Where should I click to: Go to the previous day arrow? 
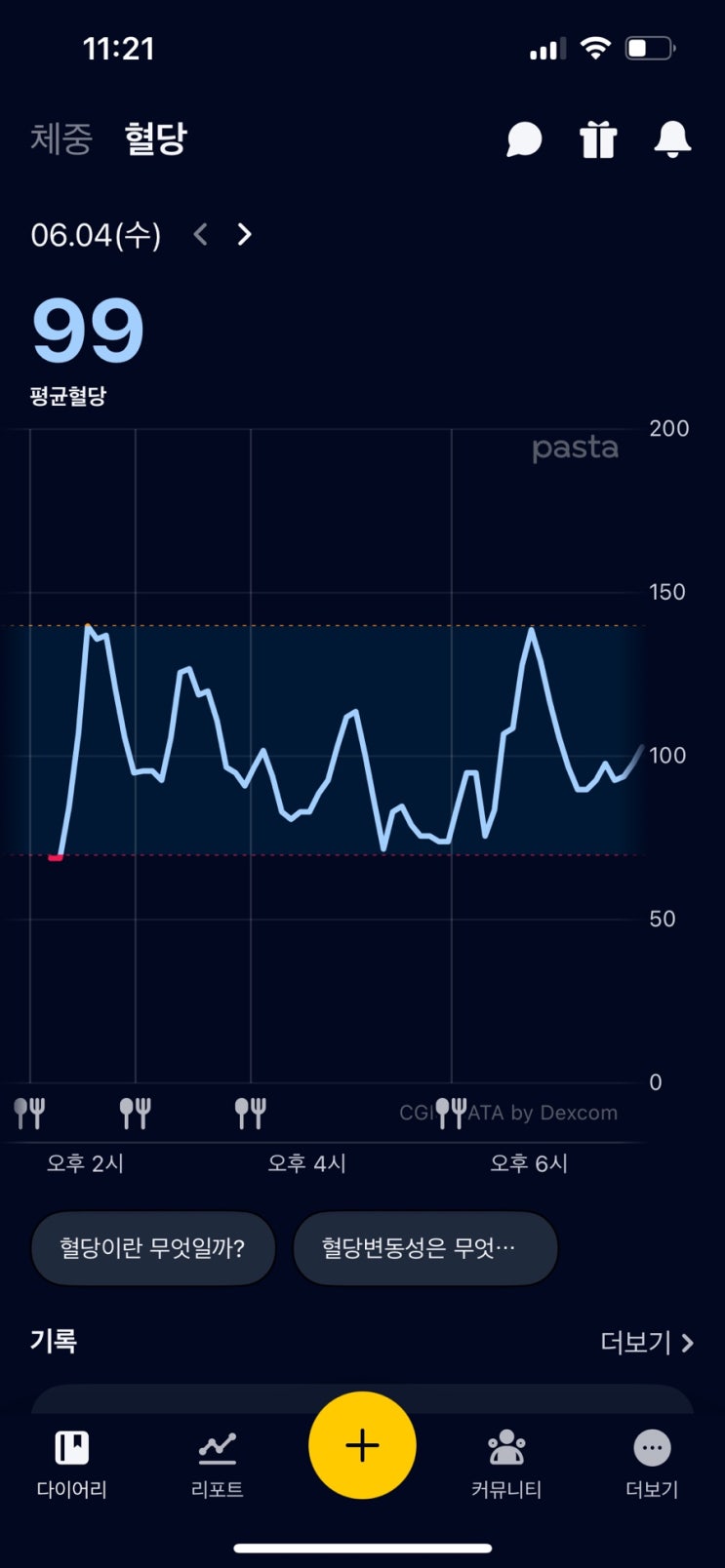[201, 234]
